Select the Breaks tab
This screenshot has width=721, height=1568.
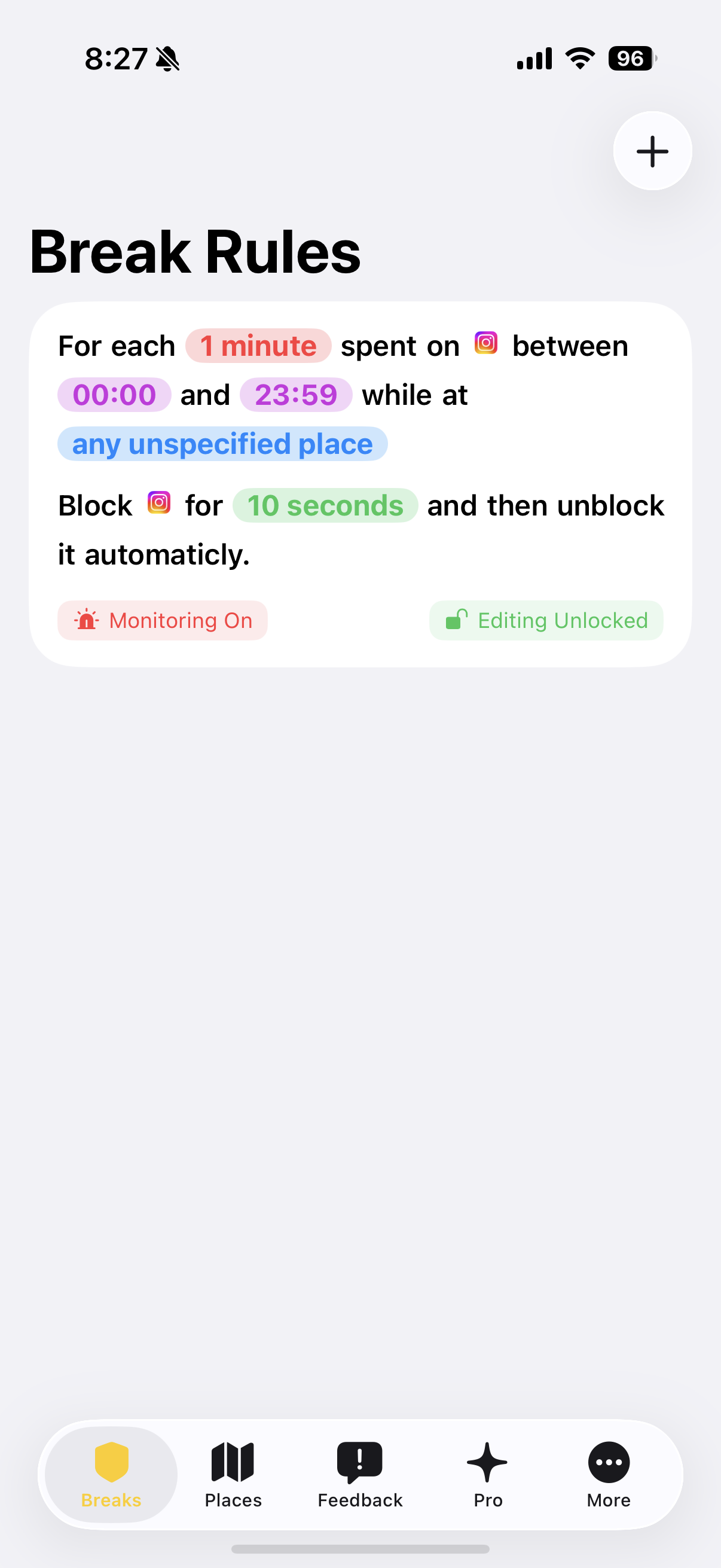pos(111,1474)
